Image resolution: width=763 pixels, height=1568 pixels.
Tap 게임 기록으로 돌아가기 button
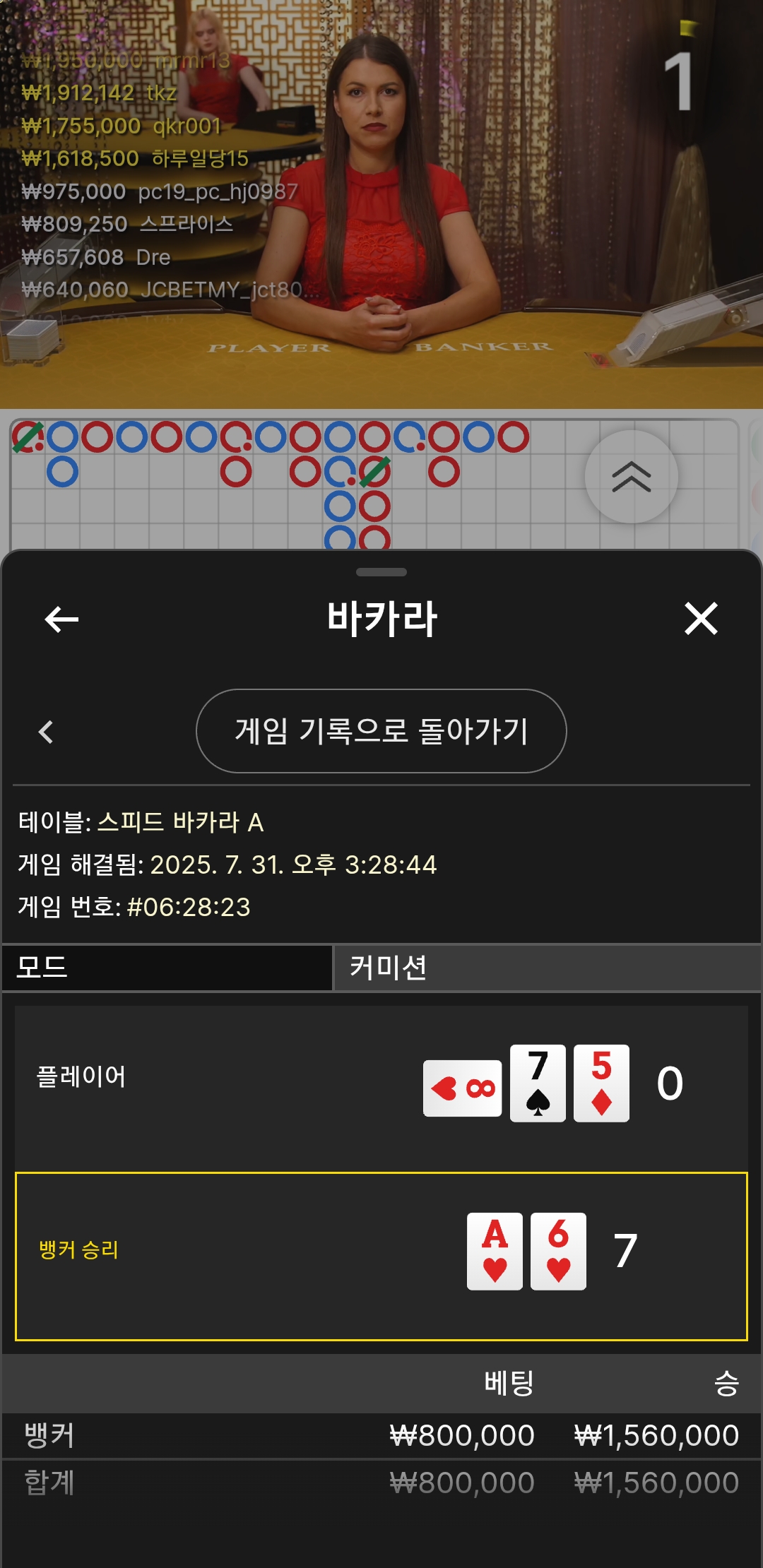381,731
